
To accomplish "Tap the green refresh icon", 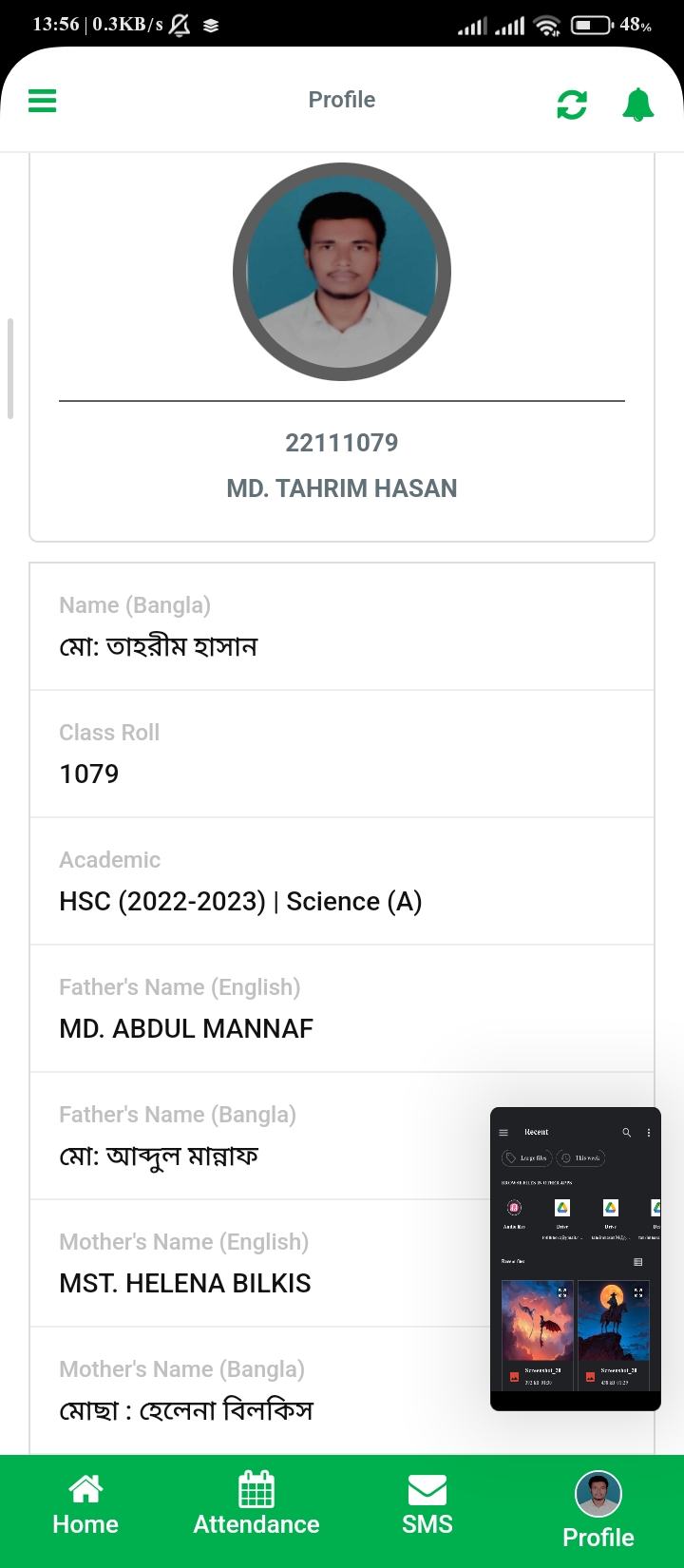I will pos(572,105).
